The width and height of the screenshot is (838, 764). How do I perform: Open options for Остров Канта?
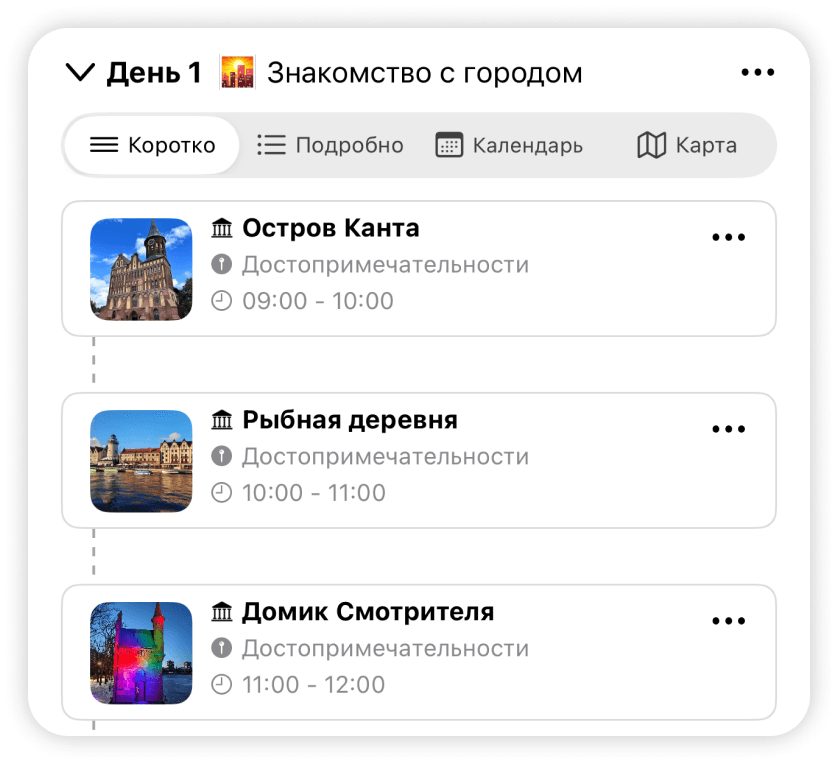(x=728, y=237)
